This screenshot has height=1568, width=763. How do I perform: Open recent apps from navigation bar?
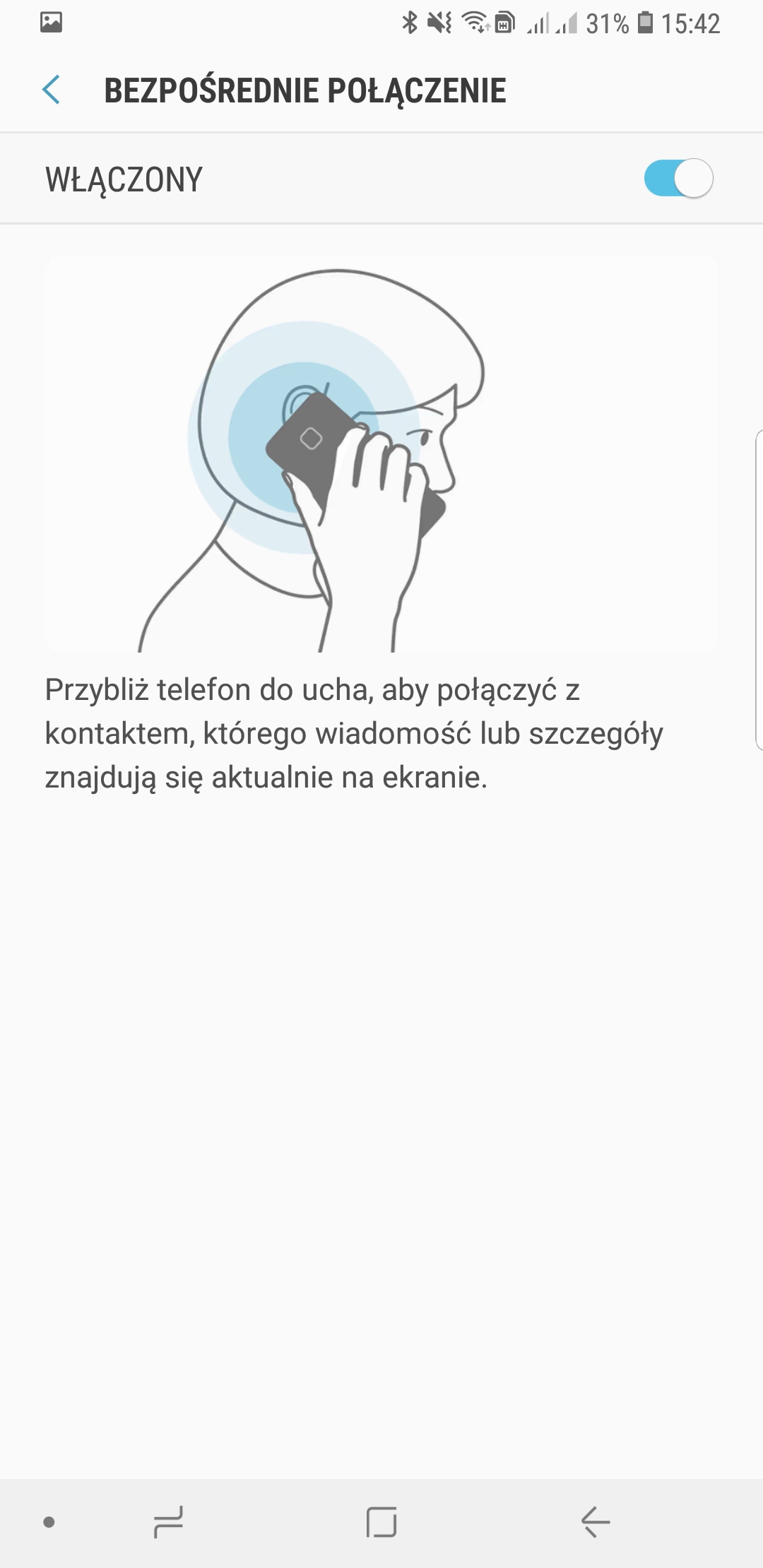tap(168, 1521)
